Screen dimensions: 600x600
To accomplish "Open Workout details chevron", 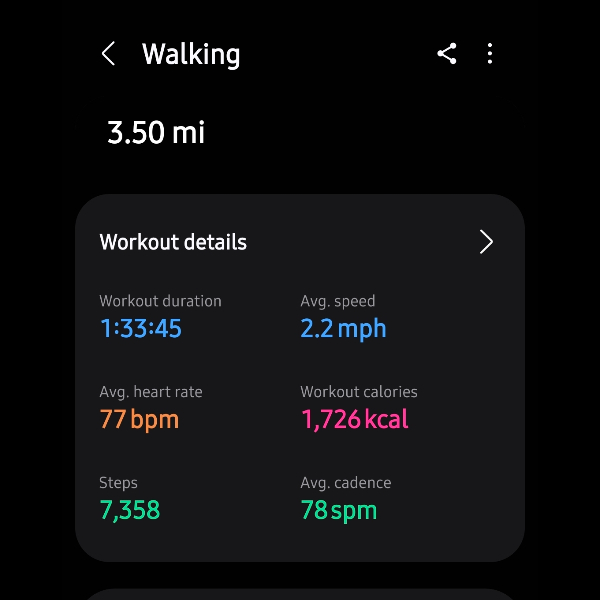I will (486, 242).
